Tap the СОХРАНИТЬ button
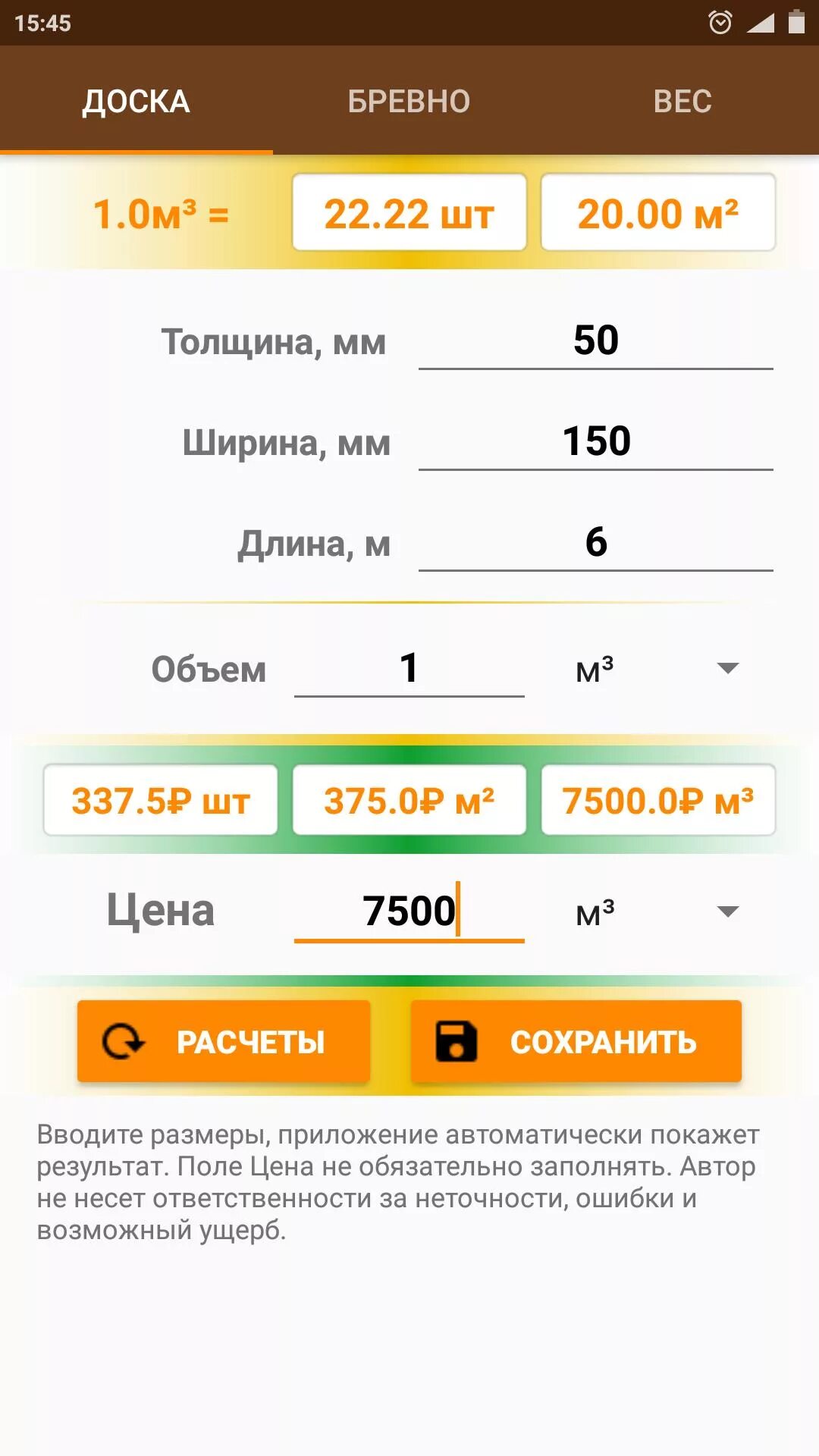The width and height of the screenshot is (819, 1456). tap(576, 1042)
